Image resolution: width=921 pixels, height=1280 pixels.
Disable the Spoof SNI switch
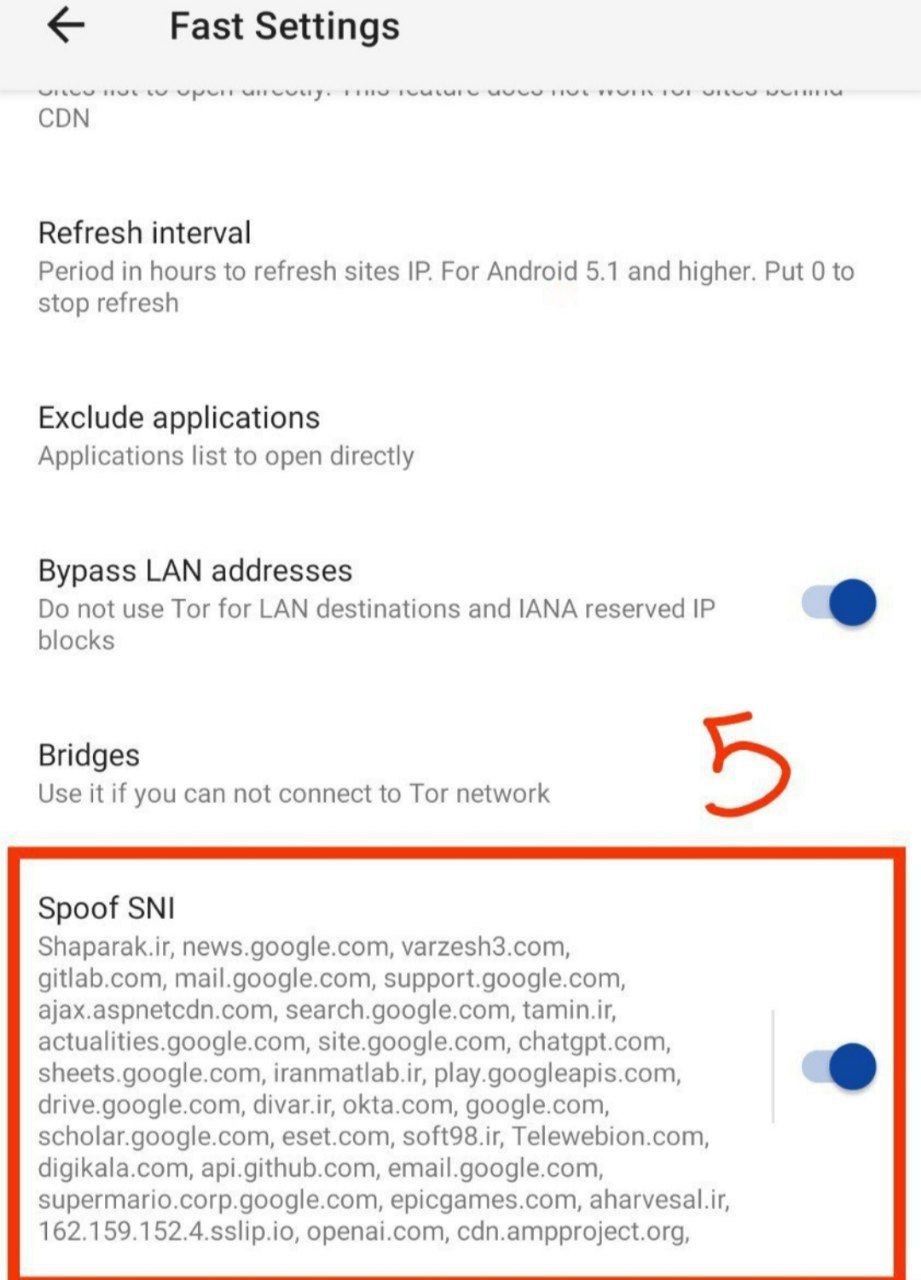point(839,1066)
